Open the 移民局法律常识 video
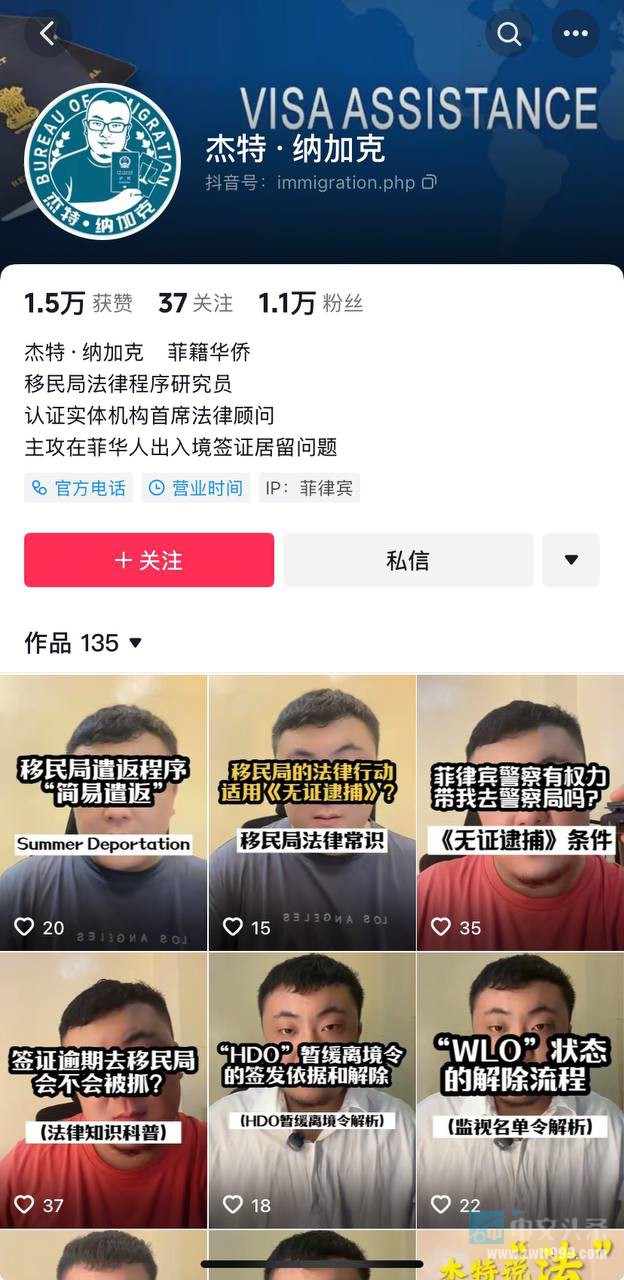624x1280 pixels. point(312,812)
